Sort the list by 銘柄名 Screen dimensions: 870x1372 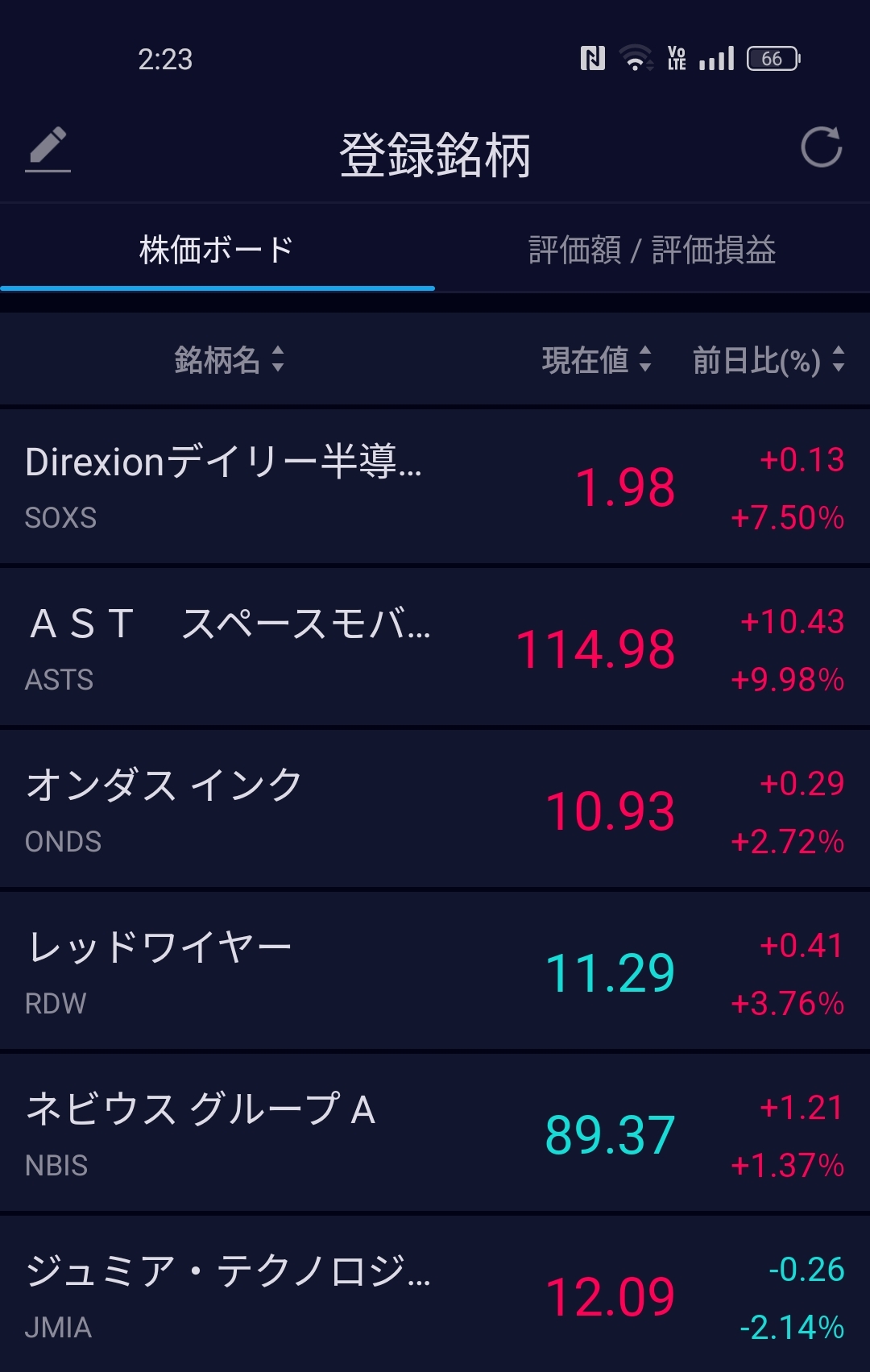pos(229,359)
